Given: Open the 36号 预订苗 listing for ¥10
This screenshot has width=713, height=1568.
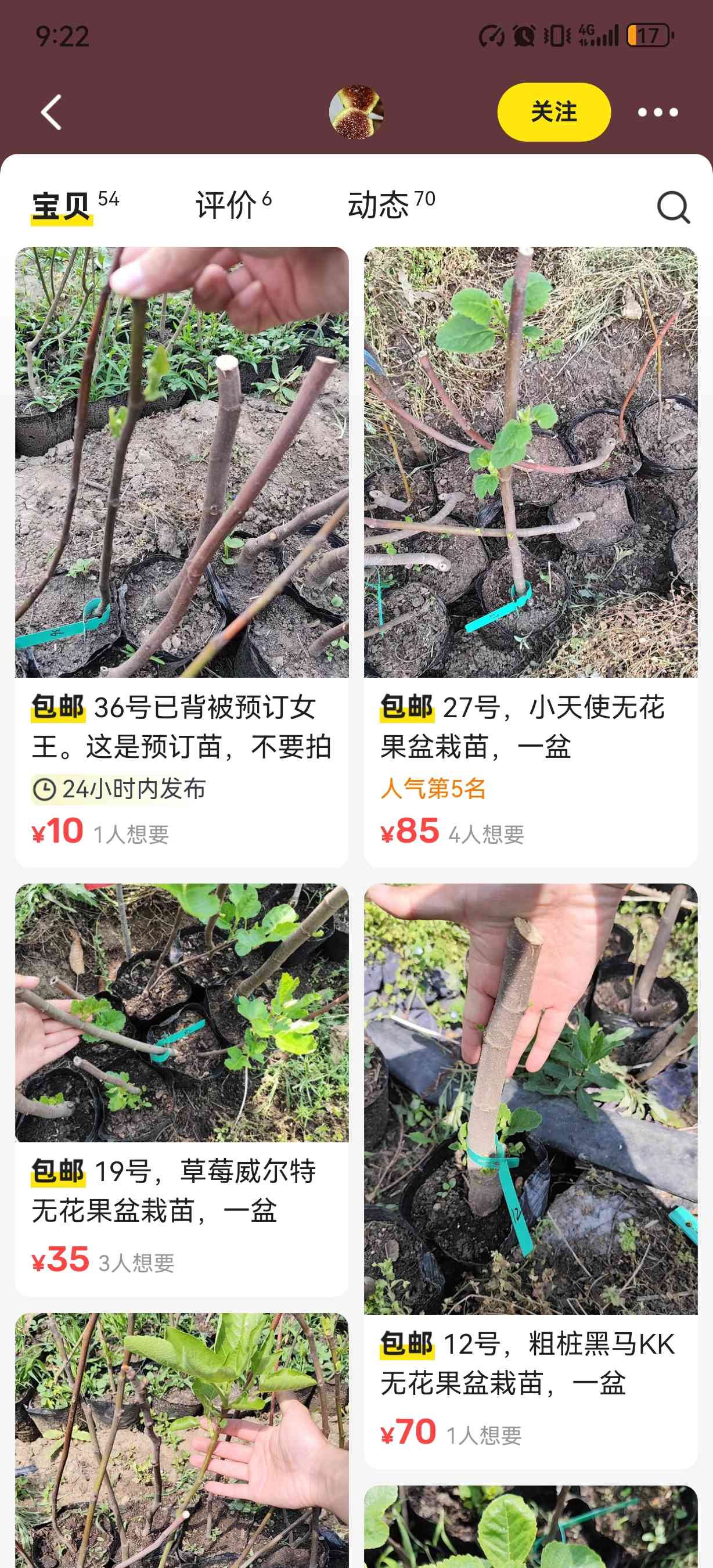Looking at the screenshot, I should coord(182,556).
